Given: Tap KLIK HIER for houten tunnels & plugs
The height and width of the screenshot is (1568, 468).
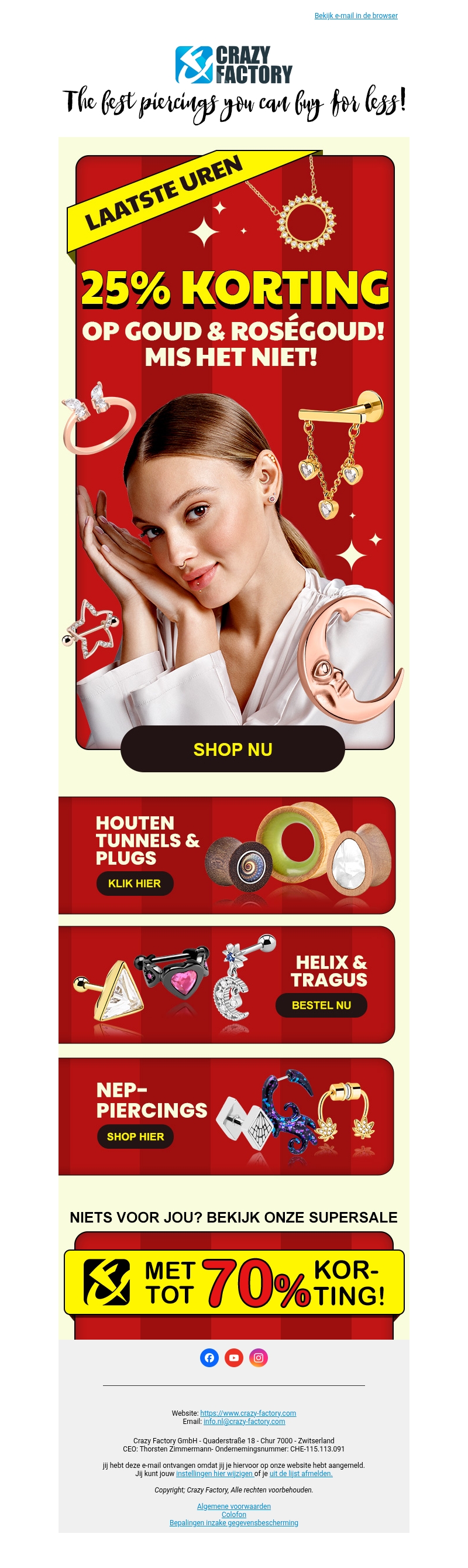Looking at the screenshot, I should [x=135, y=883].
